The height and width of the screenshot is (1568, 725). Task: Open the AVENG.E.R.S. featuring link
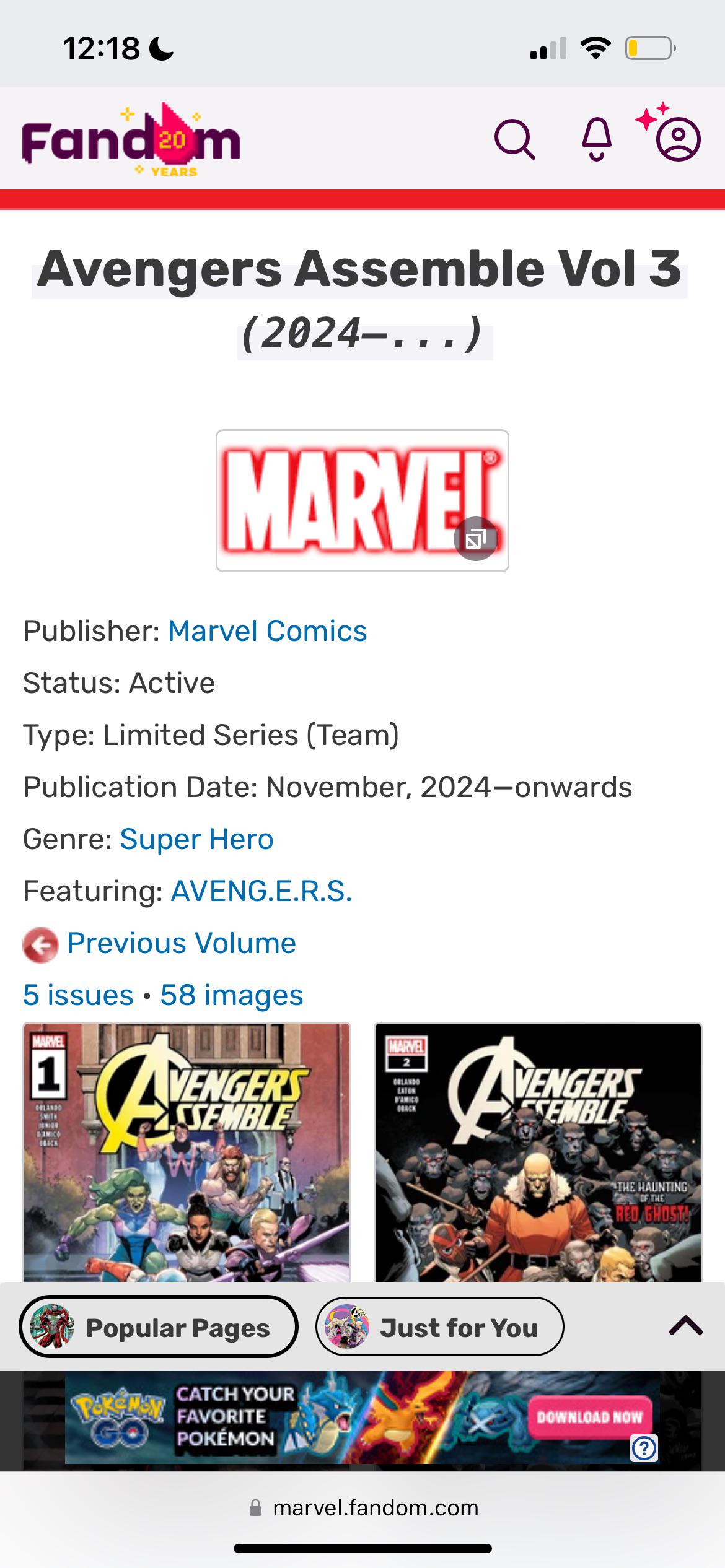click(261, 891)
